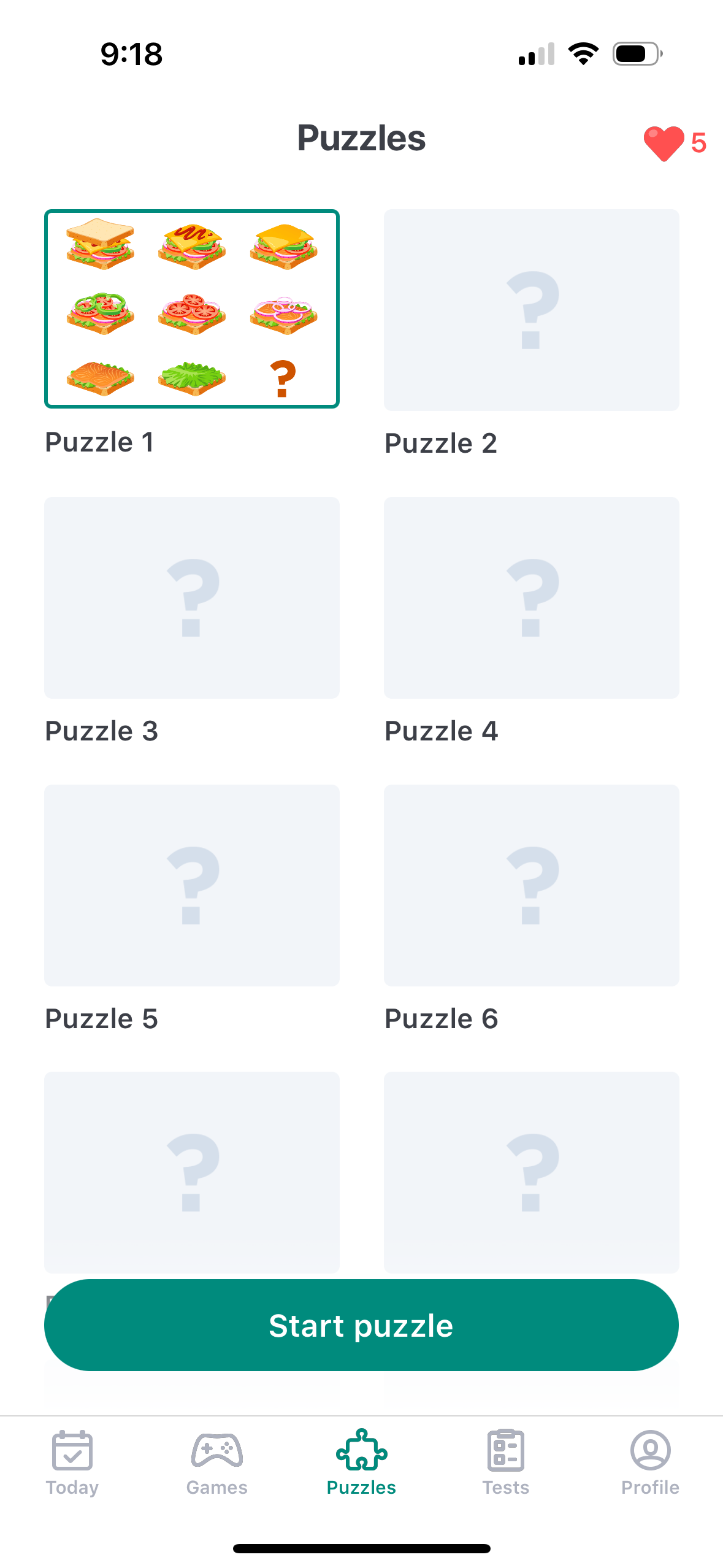Tap the salmon toast tile in Puzzle 1
The height and width of the screenshot is (1568, 723).
[x=100, y=375]
